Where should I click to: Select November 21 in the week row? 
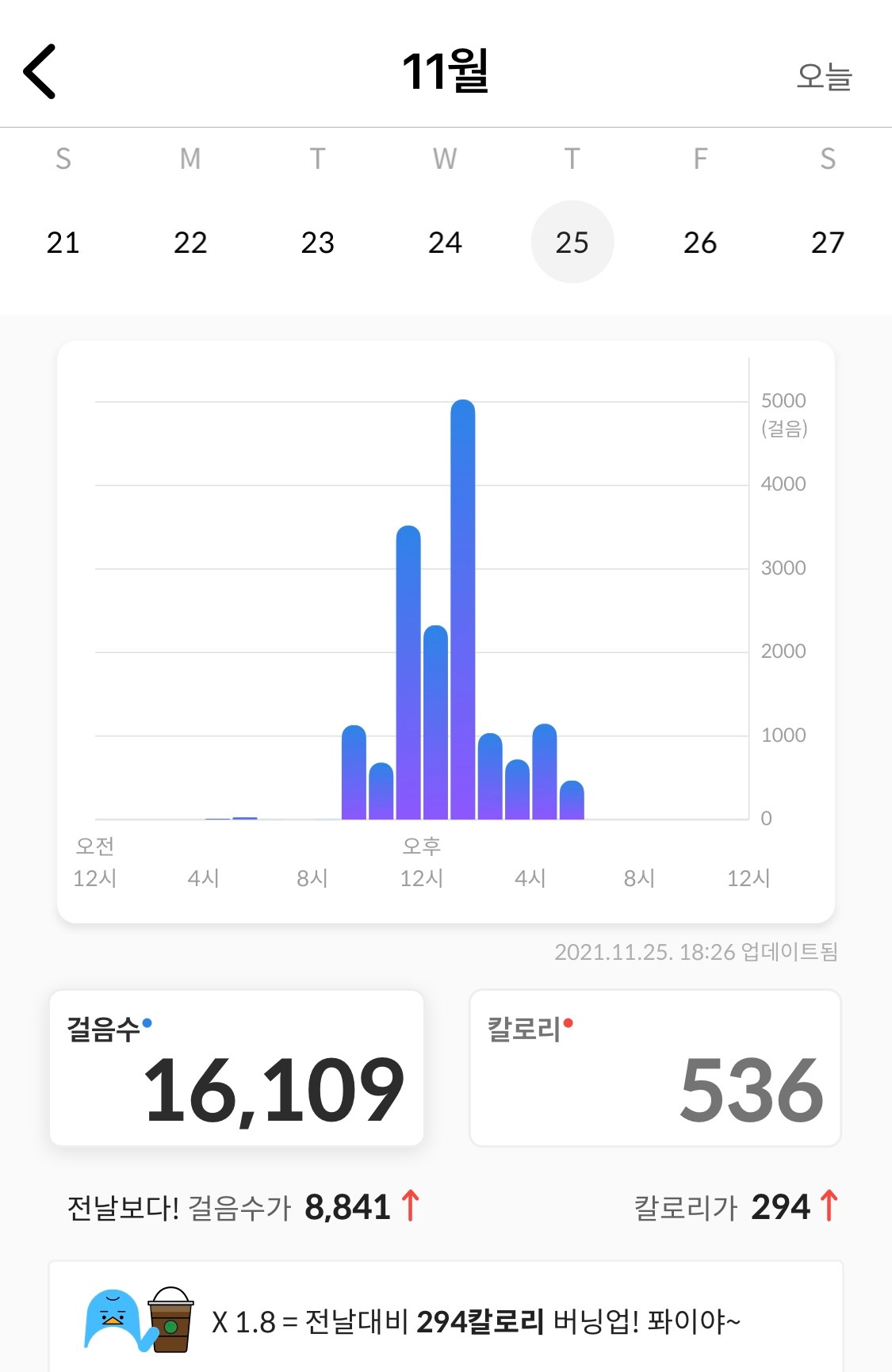[63, 243]
